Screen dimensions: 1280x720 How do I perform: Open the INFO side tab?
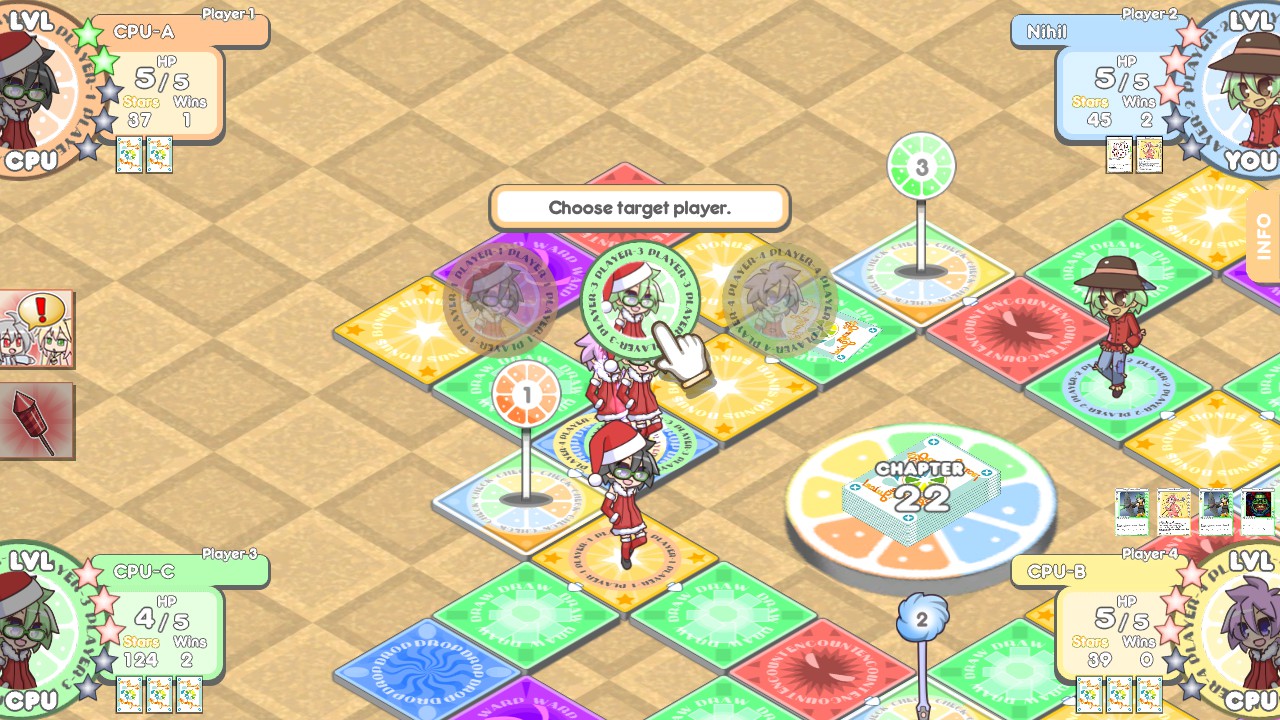1264,235
